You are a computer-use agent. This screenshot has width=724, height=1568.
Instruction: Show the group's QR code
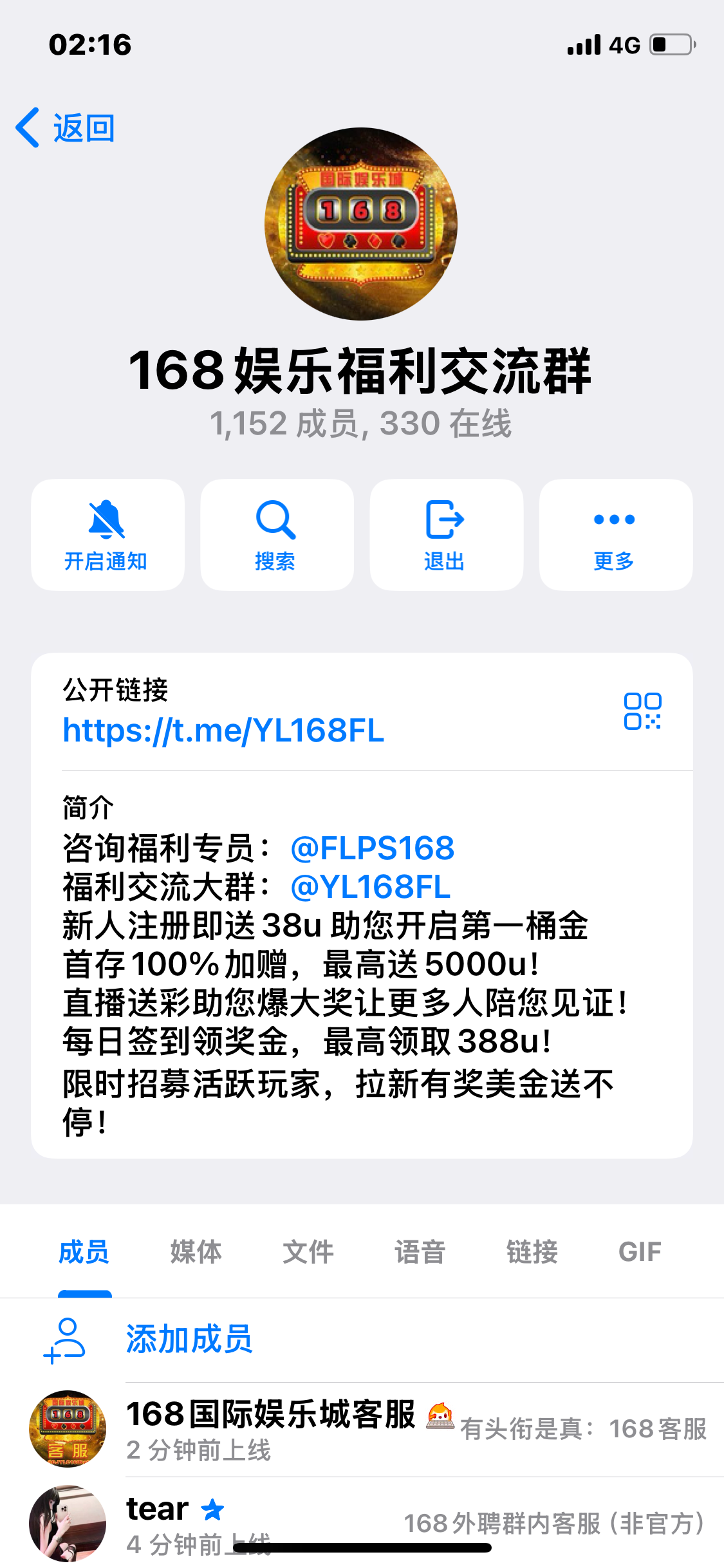point(642,711)
